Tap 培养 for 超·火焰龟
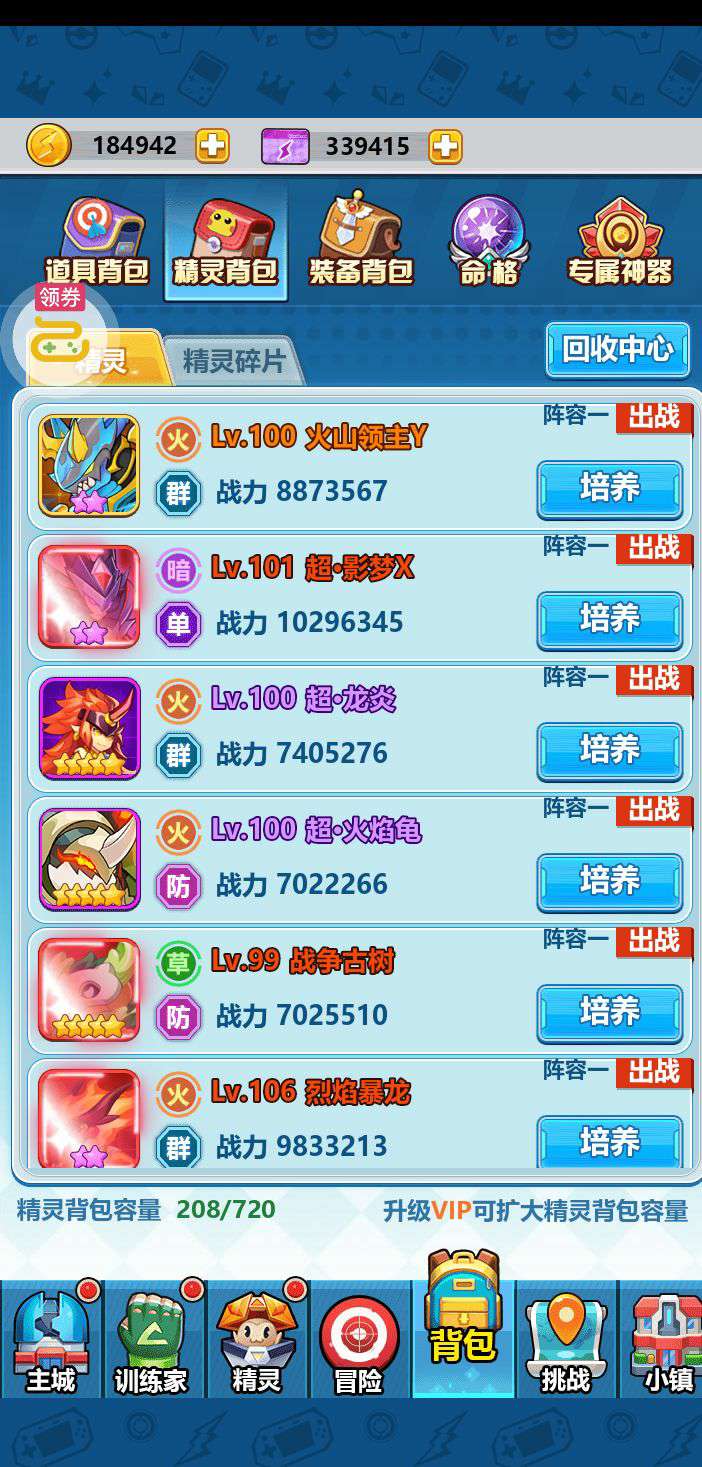702x1467 pixels. coord(609,881)
